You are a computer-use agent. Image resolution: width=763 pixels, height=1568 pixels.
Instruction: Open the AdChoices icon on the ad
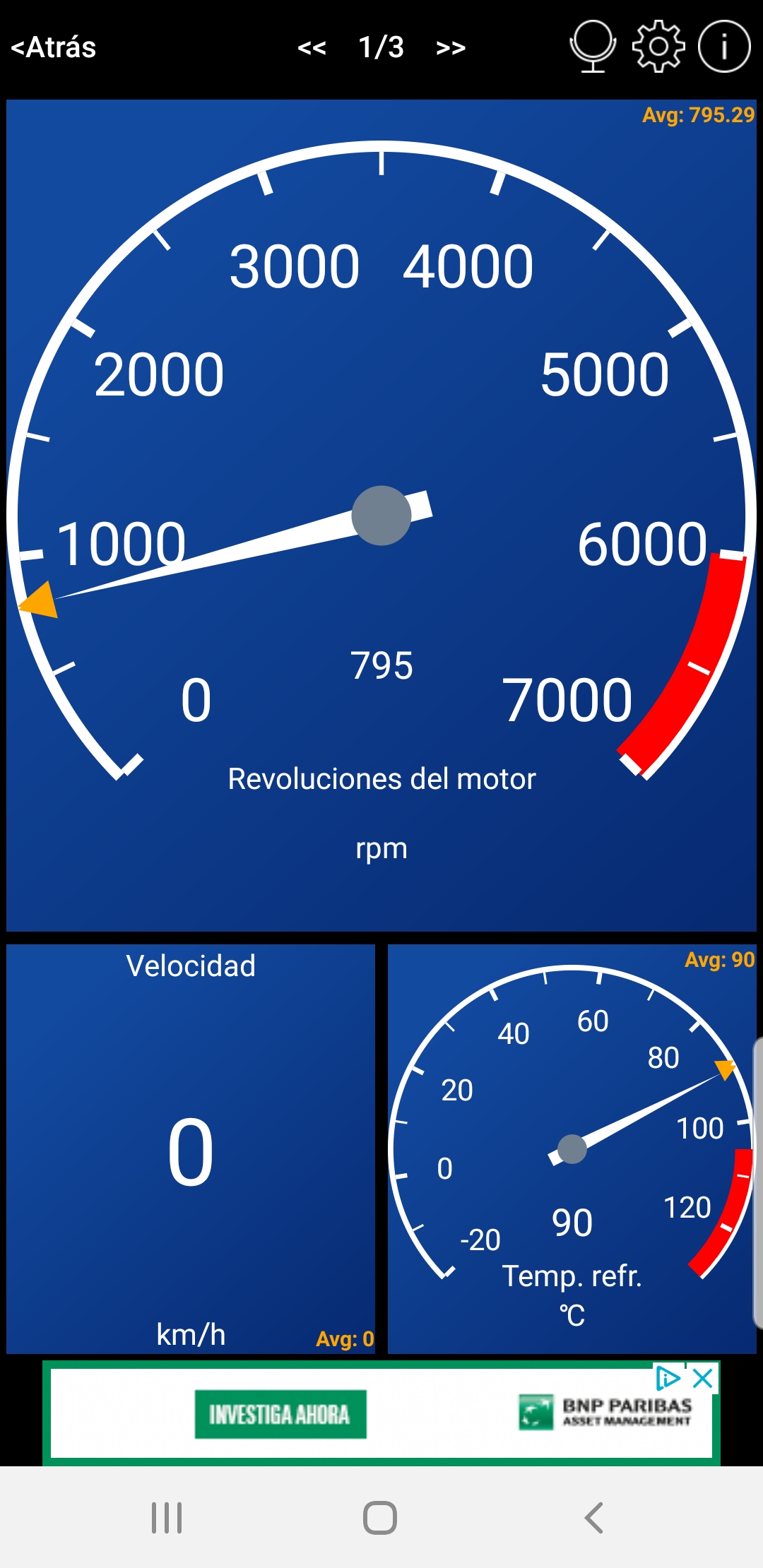pos(668,1378)
